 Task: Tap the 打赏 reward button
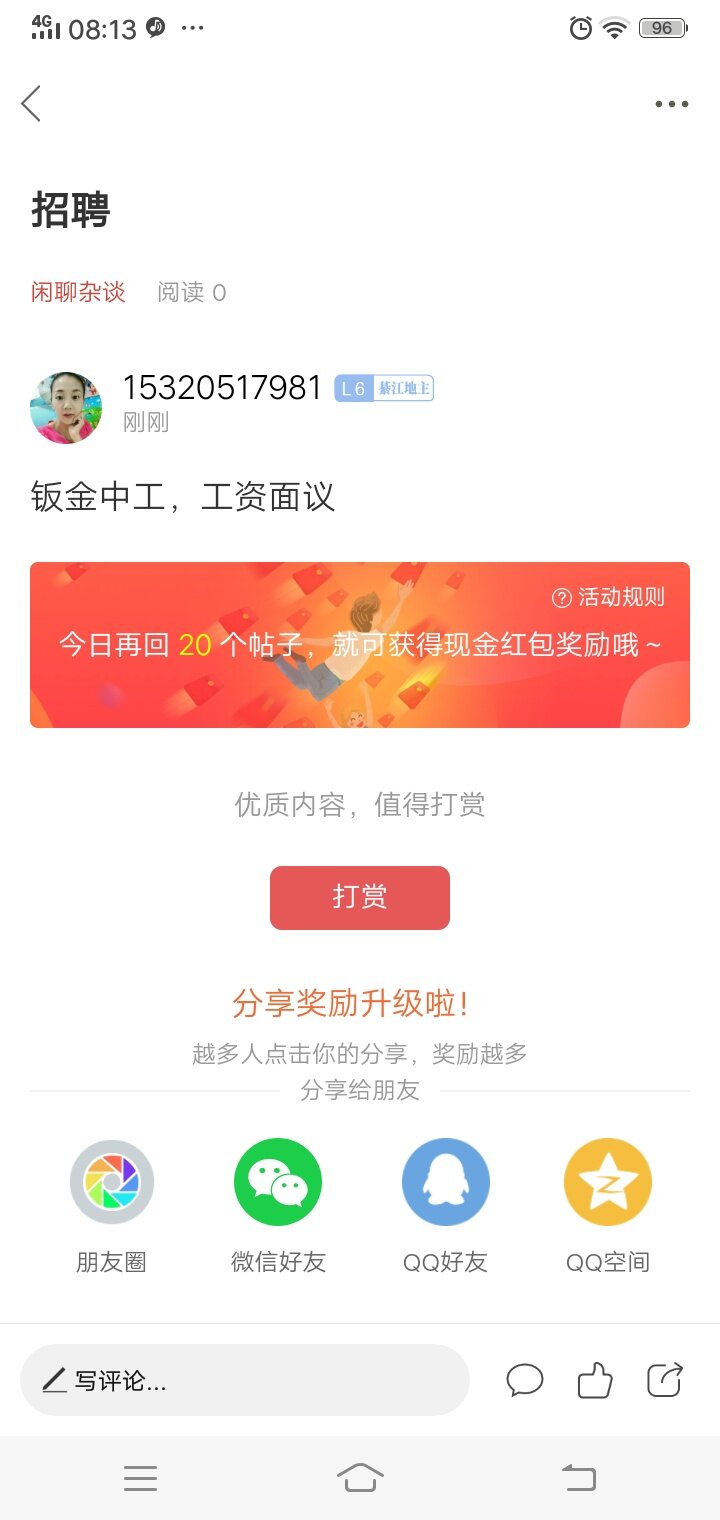click(360, 897)
